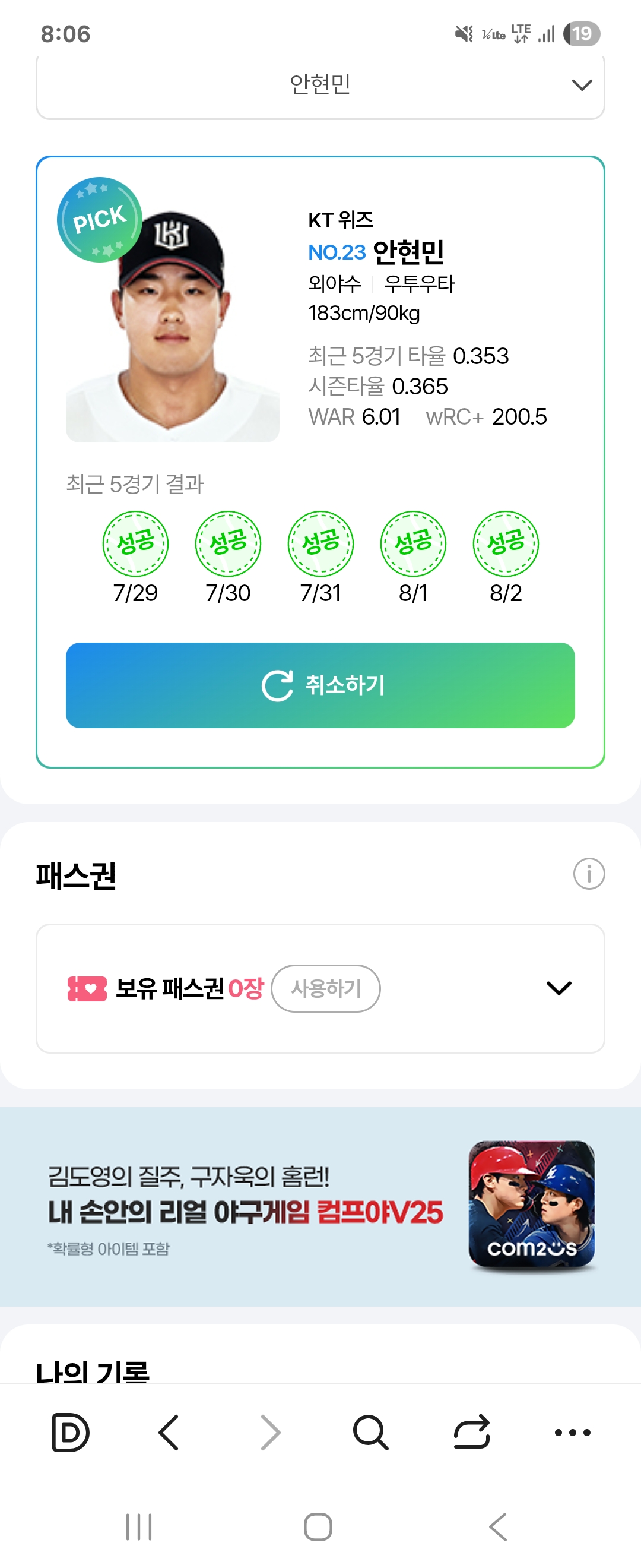Image resolution: width=641 pixels, height=1568 pixels.
Task: Open the browser overflow menu
Action: (x=572, y=1432)
